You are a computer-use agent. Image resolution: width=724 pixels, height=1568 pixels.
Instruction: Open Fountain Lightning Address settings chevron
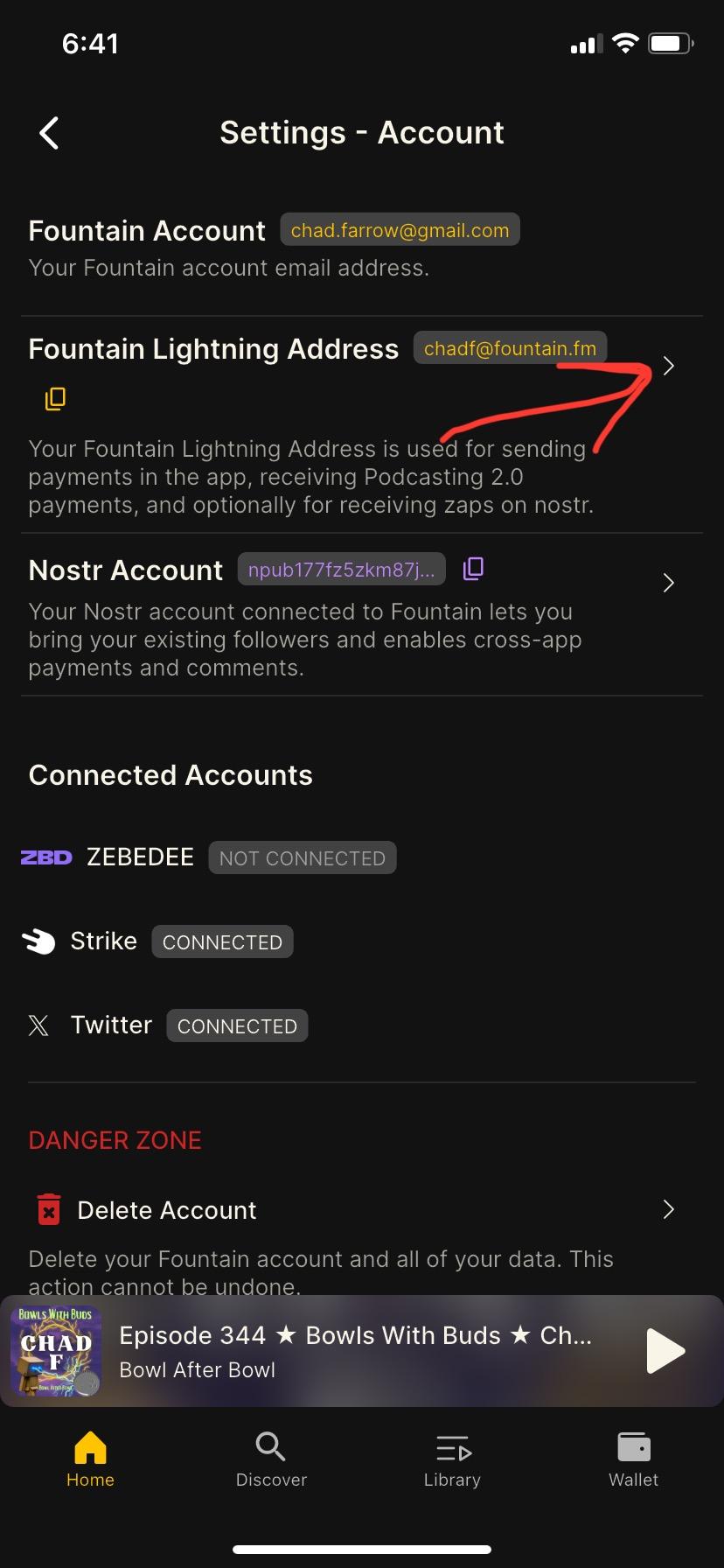click(x=668, y=366)
